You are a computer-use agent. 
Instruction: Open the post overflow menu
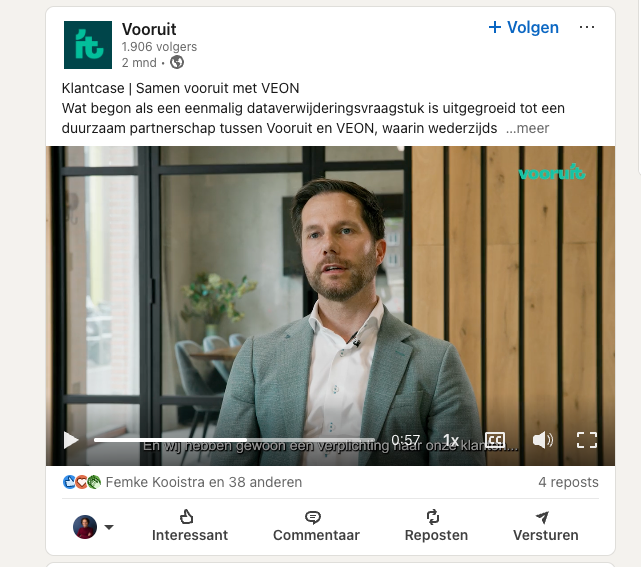587,27
